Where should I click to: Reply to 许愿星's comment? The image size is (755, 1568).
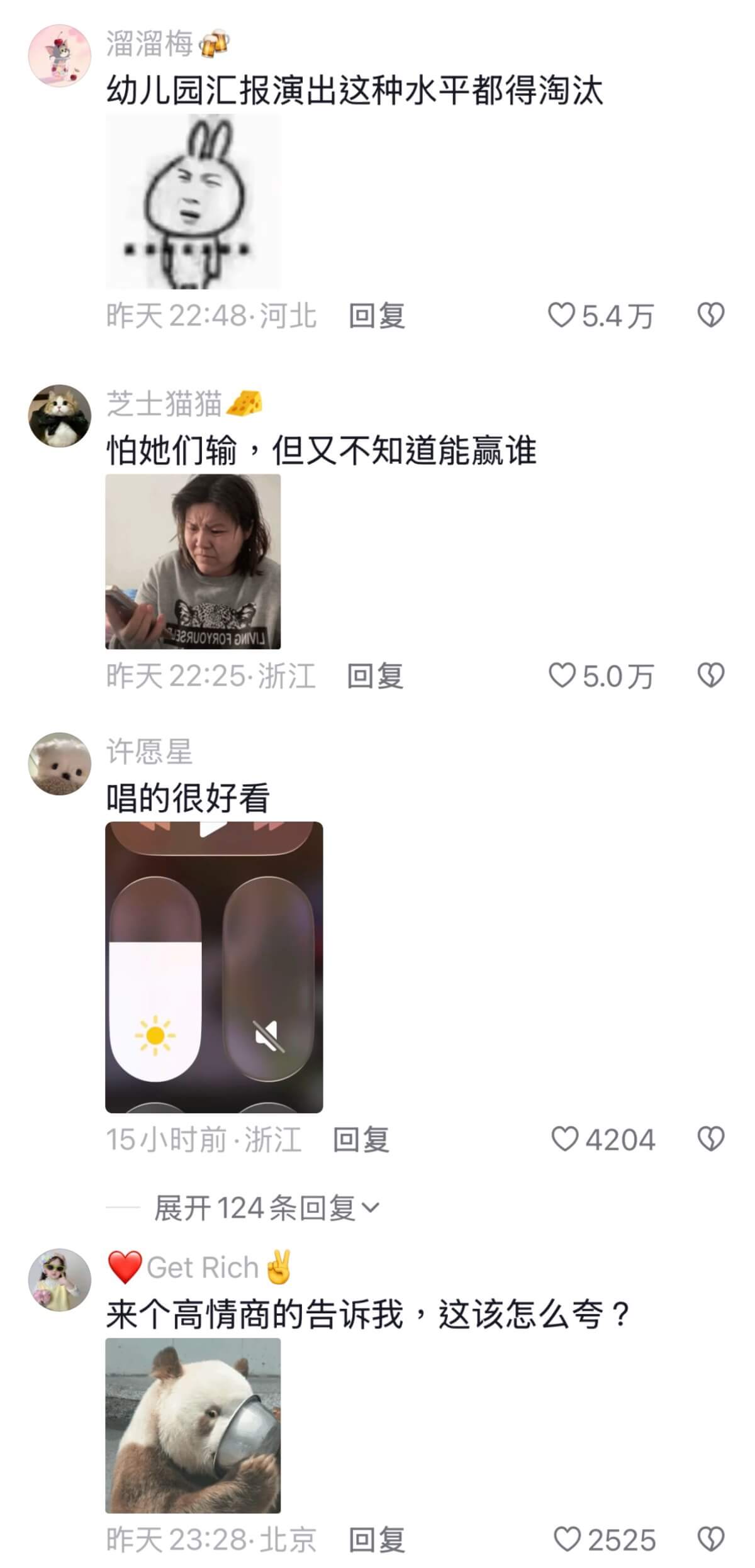click(361, 1139)
